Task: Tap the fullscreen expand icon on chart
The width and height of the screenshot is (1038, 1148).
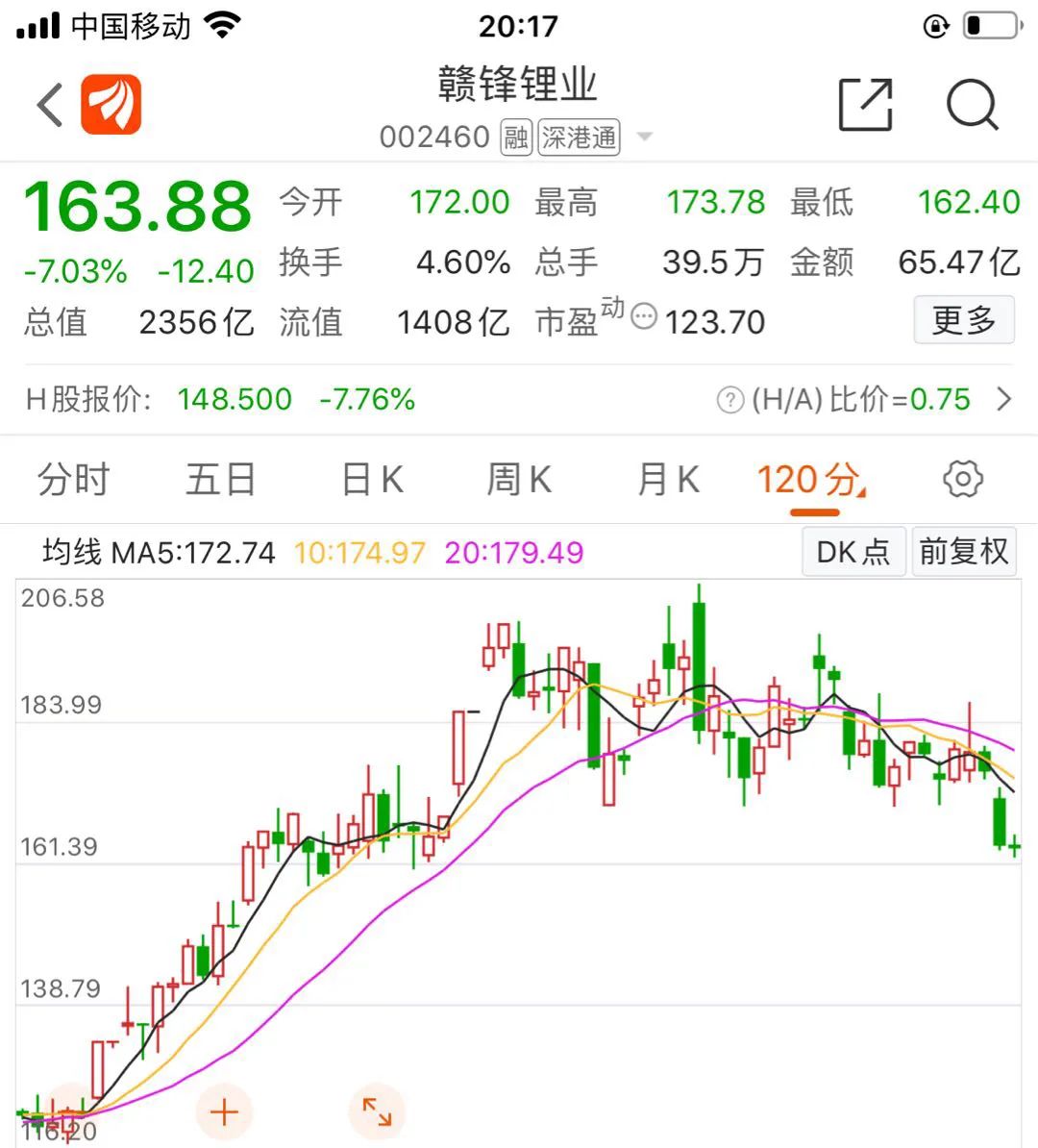Action: pyautogui.click(x=377, y=1111)
